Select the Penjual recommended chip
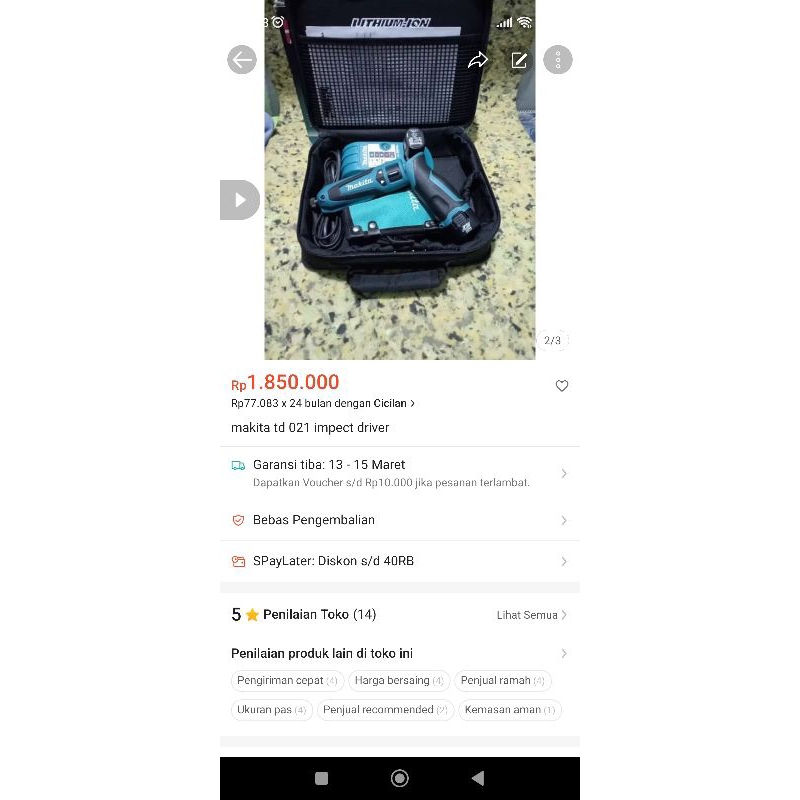Image resolution: width=800 pixels, height=800 pixels. [x=385, y=710]
